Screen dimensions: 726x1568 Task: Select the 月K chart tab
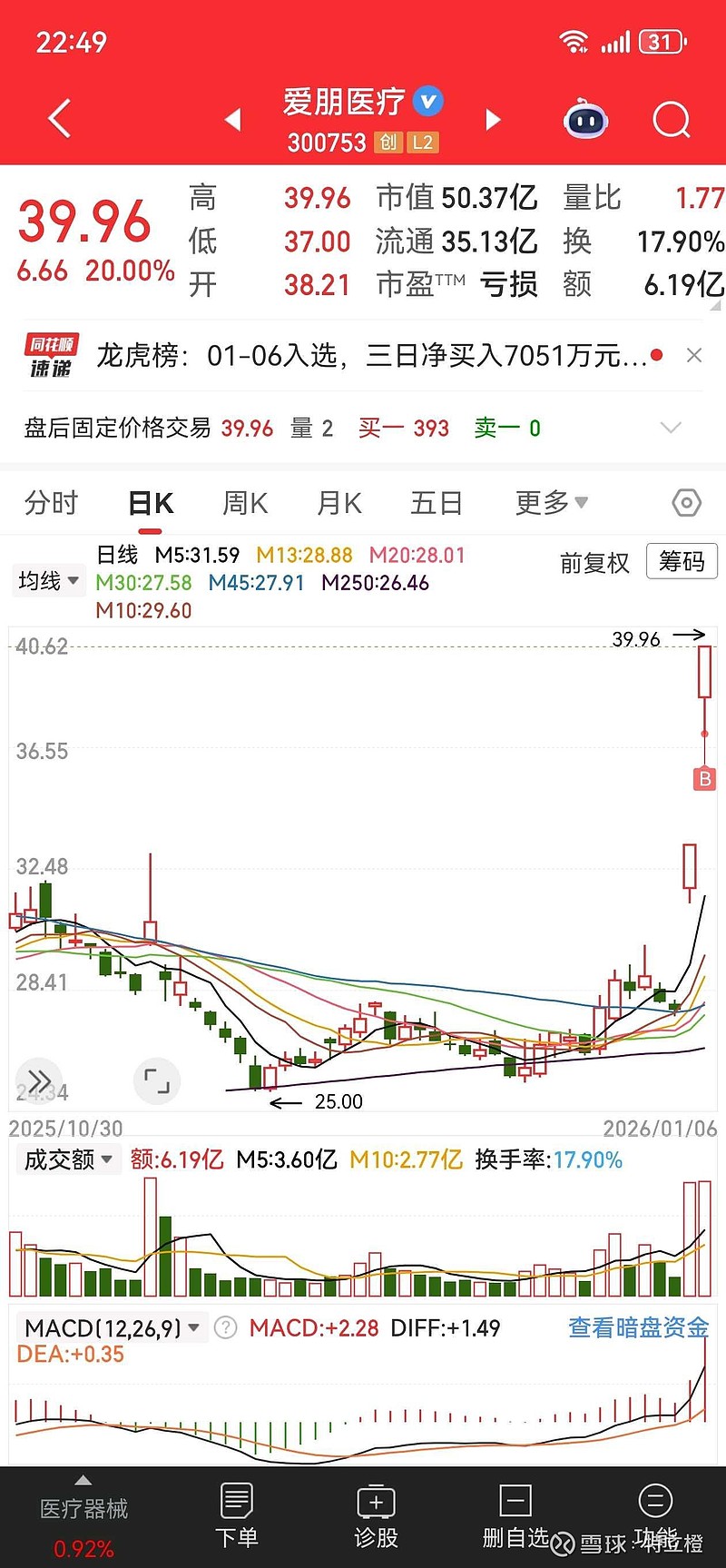339,503
